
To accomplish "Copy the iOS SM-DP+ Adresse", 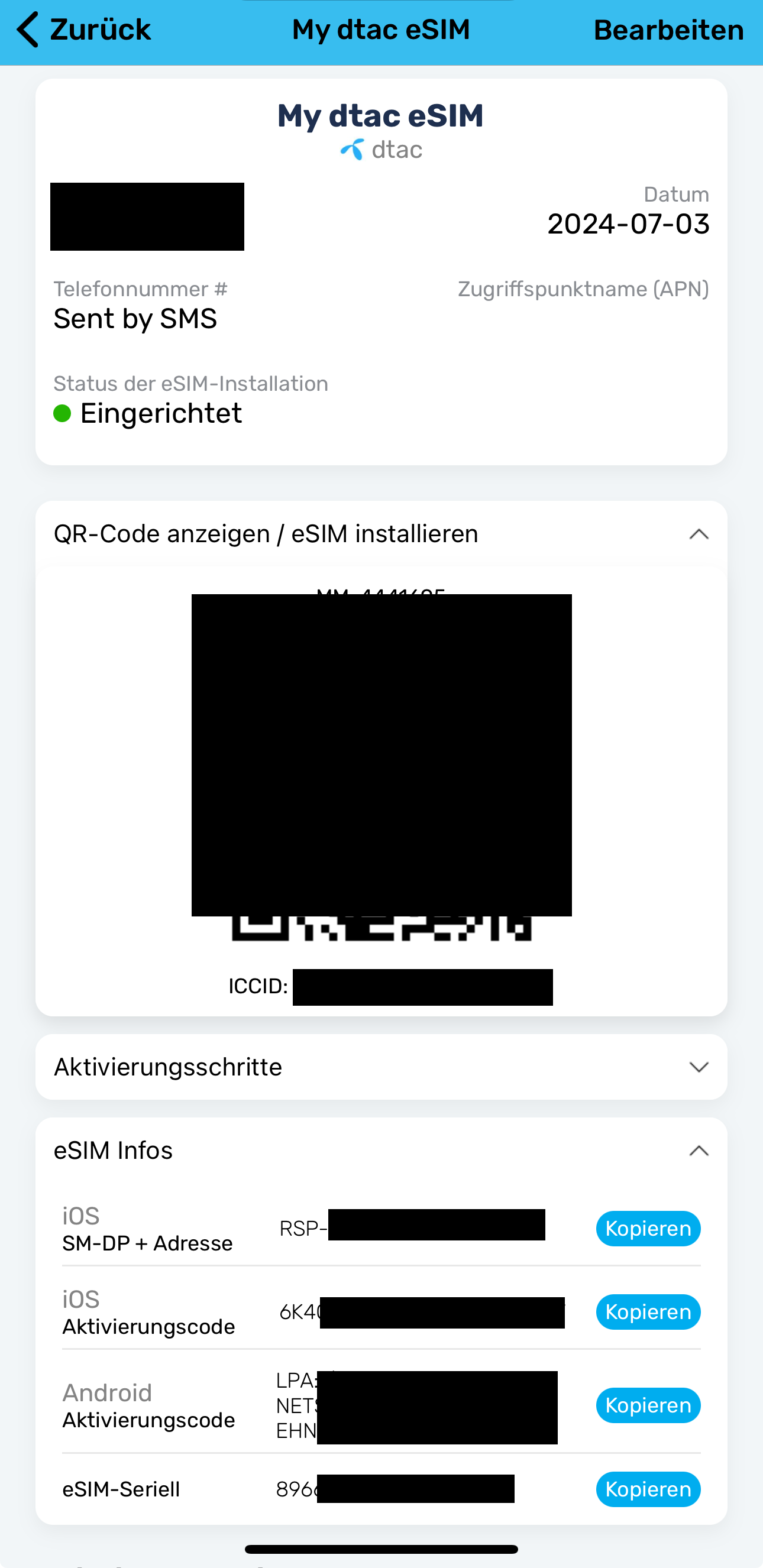I will point(648,1229).
